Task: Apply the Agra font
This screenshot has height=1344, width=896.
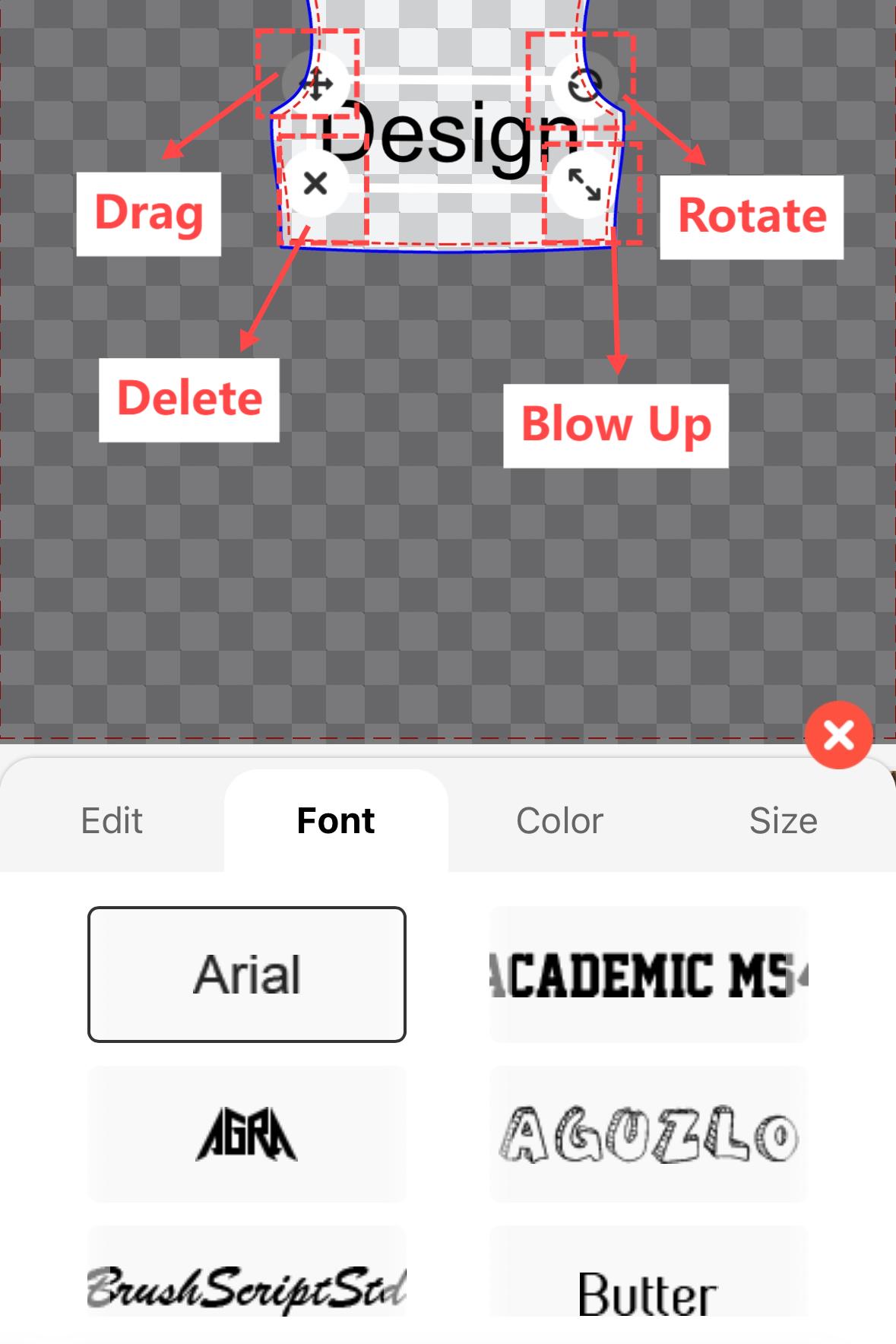Action: pyautogui.click(x=247, y=1133)
